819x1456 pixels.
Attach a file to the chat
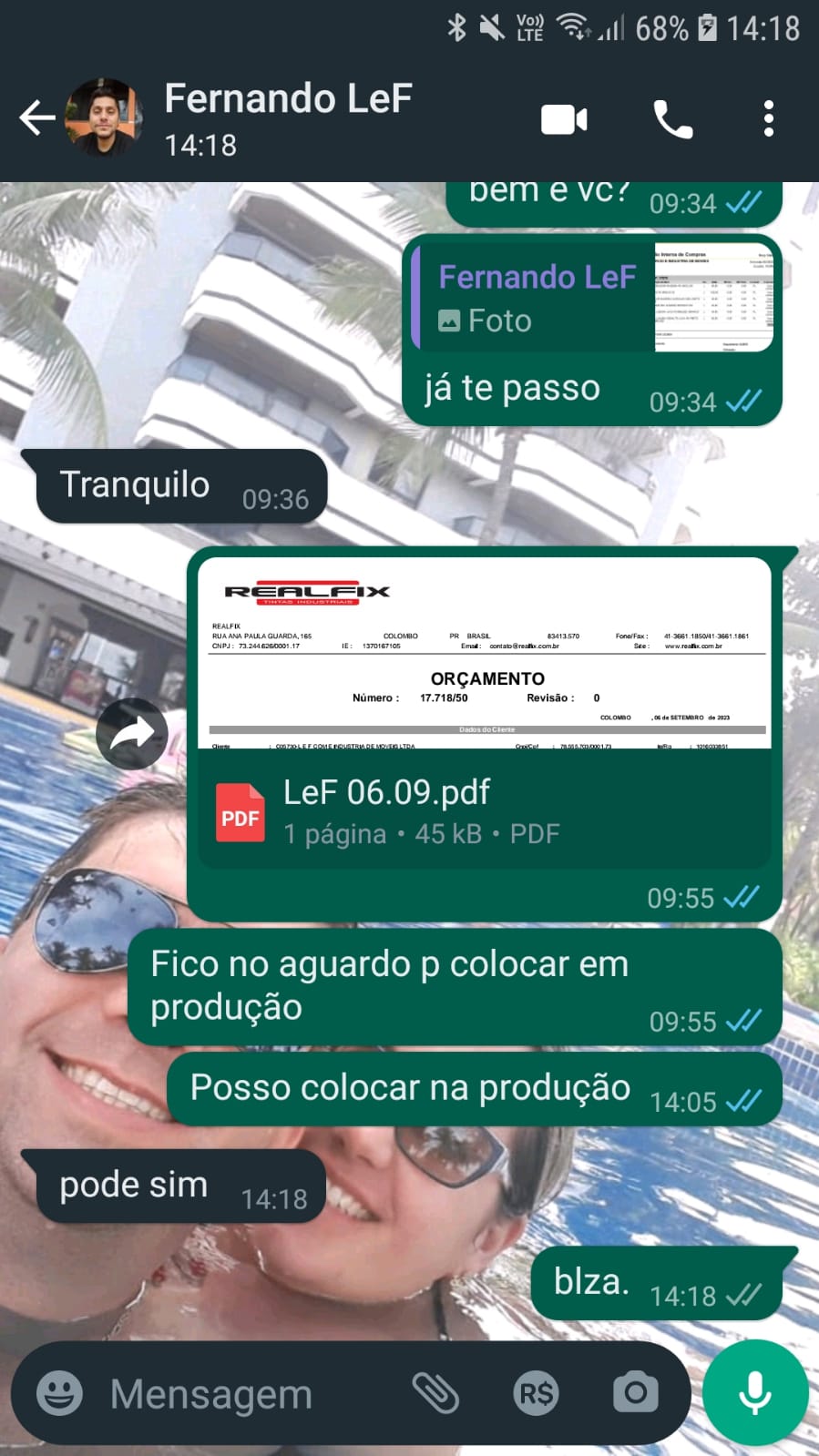(435, 1393)
